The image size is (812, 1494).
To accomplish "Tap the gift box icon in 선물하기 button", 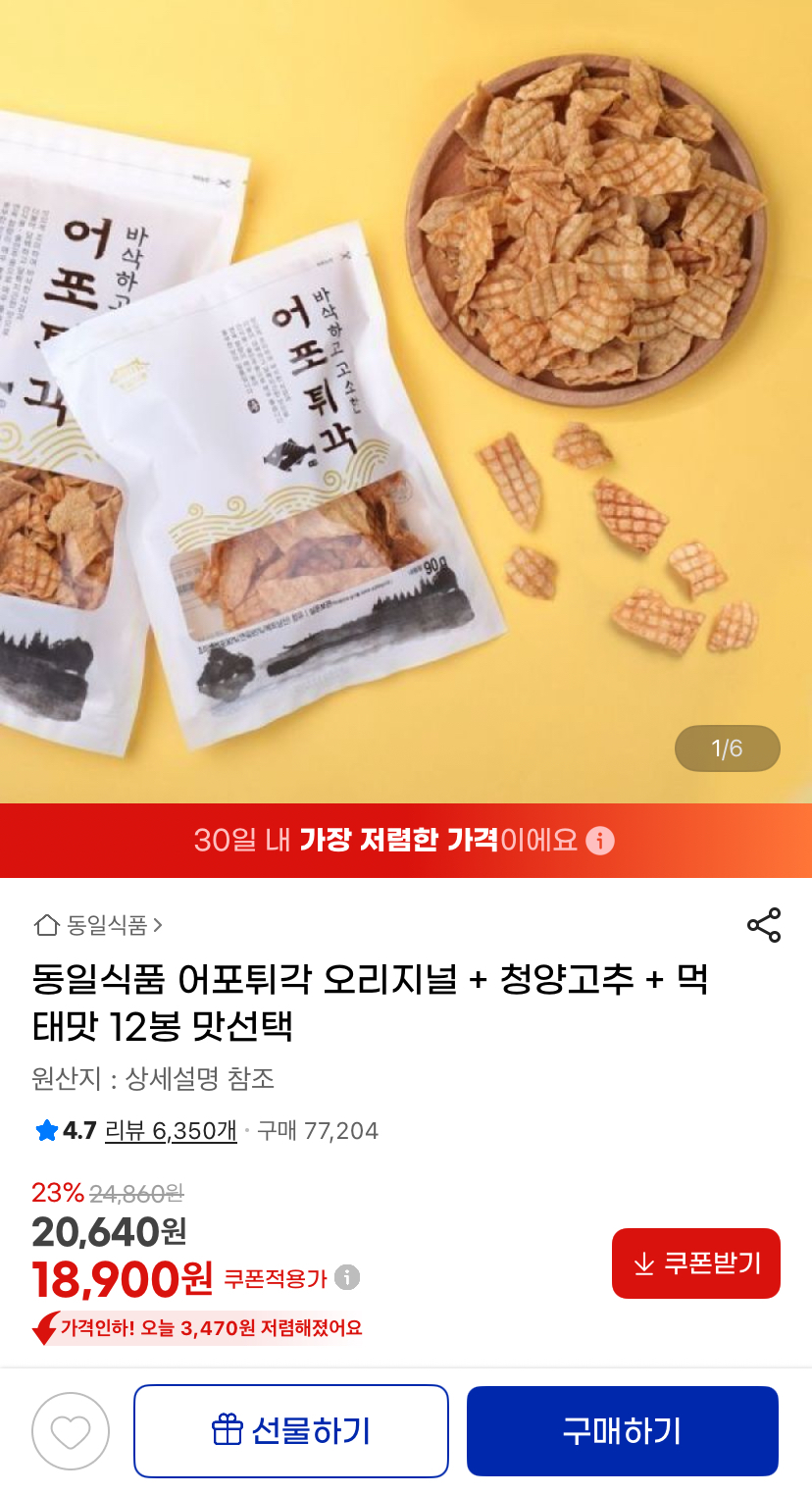I will pyautogui.click(x=228, y=1430).
